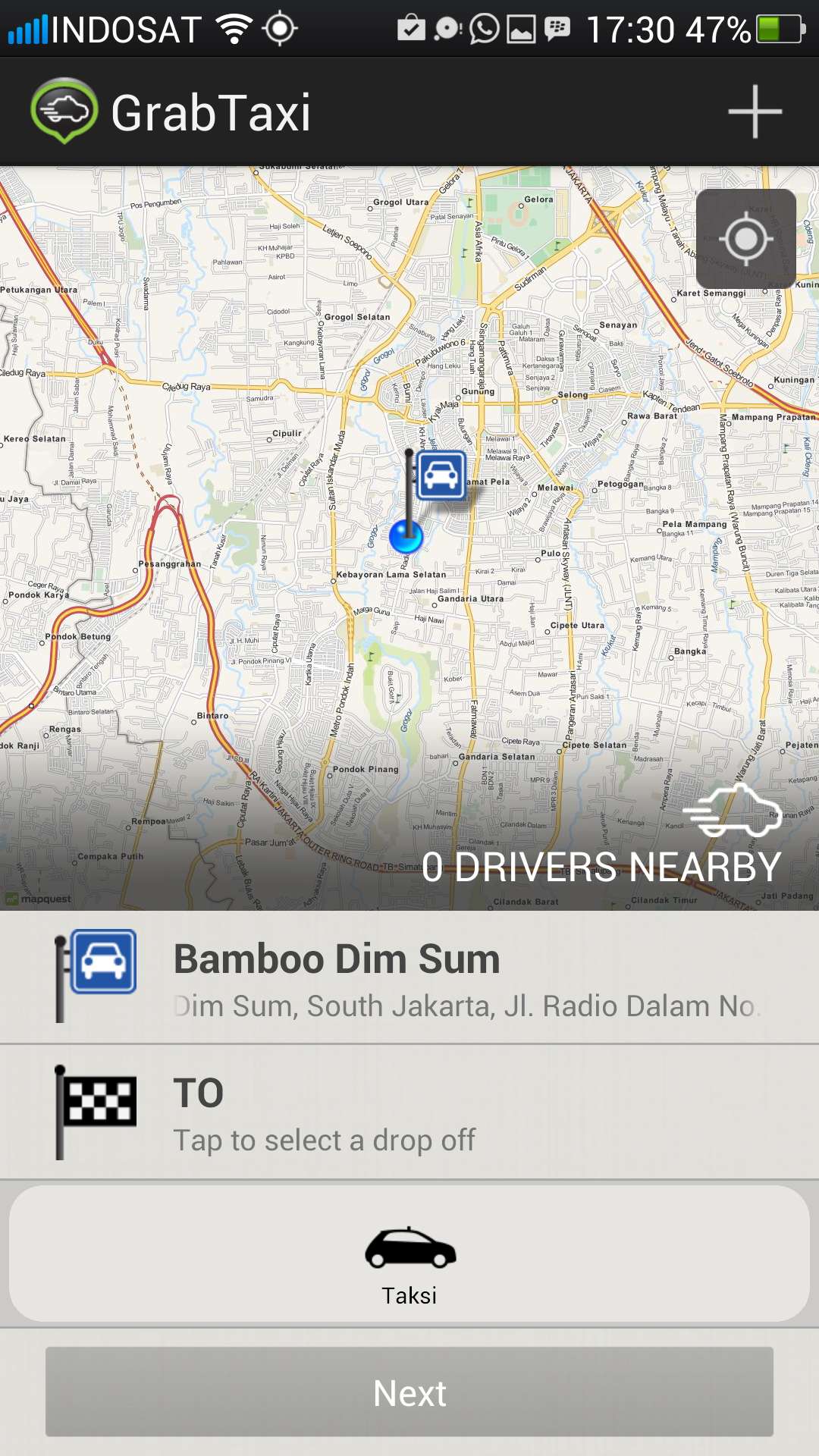Viewport: 819px width, 1456px height.
Task: Tap the Next button
Action: pyautogui.click(x=409, y=1392)
